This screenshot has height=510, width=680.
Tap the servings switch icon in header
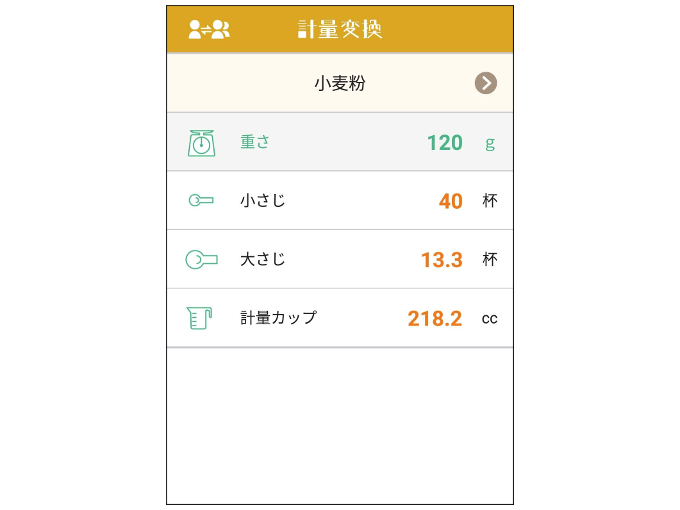209,29
